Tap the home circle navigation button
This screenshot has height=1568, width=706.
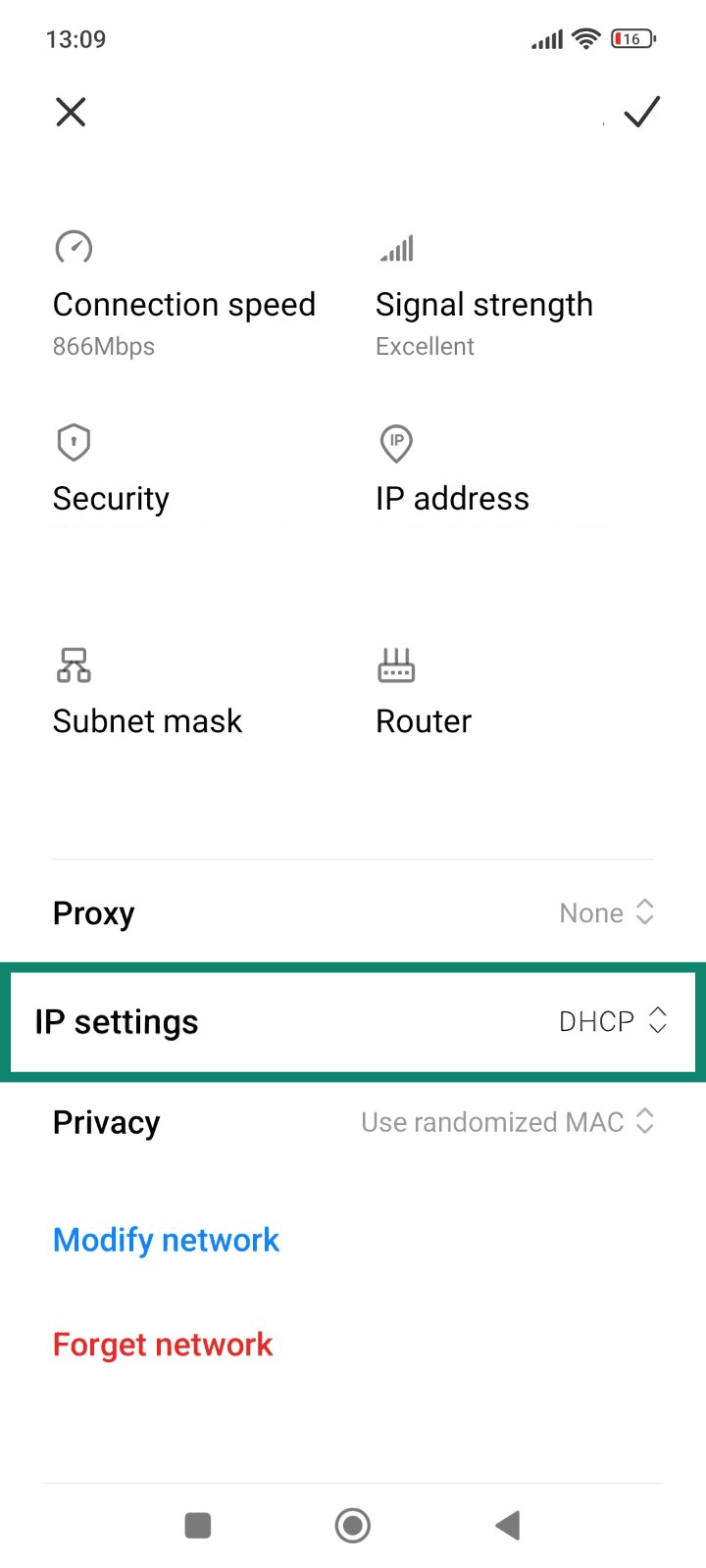click(353, 1525)
